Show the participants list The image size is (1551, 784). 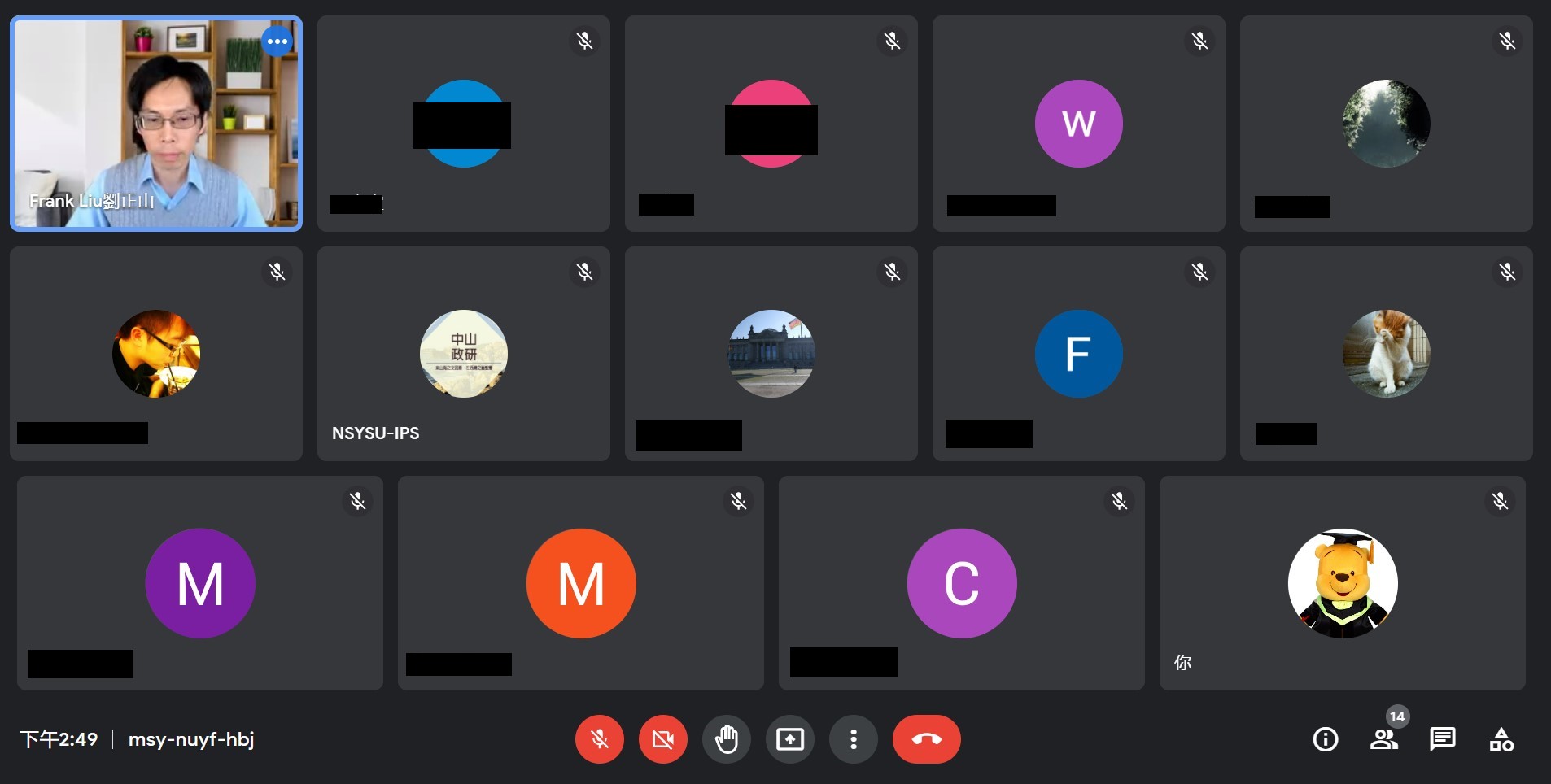click(1383, 739)
